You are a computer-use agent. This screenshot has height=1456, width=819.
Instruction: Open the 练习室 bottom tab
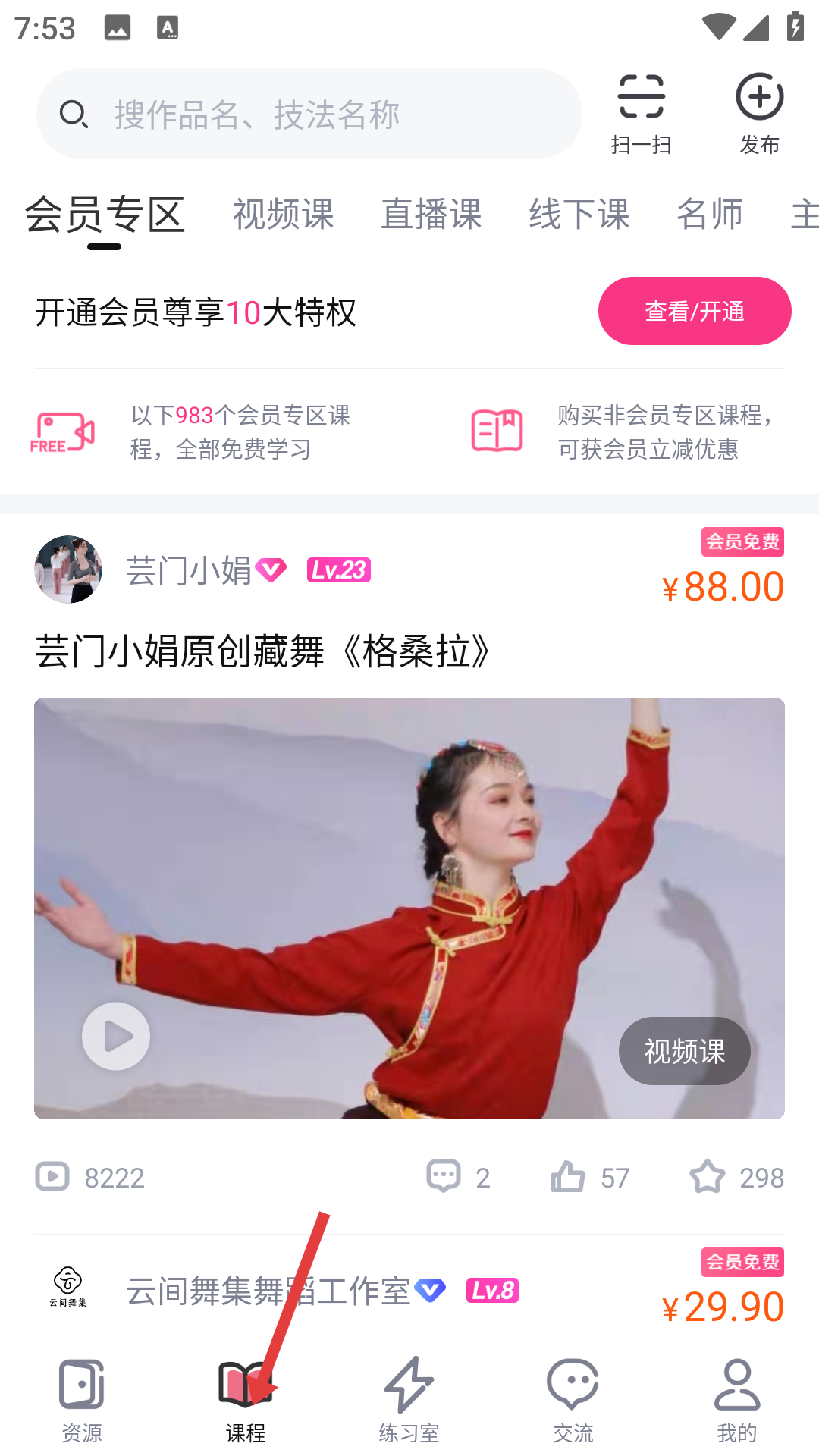coord(409,1400)
